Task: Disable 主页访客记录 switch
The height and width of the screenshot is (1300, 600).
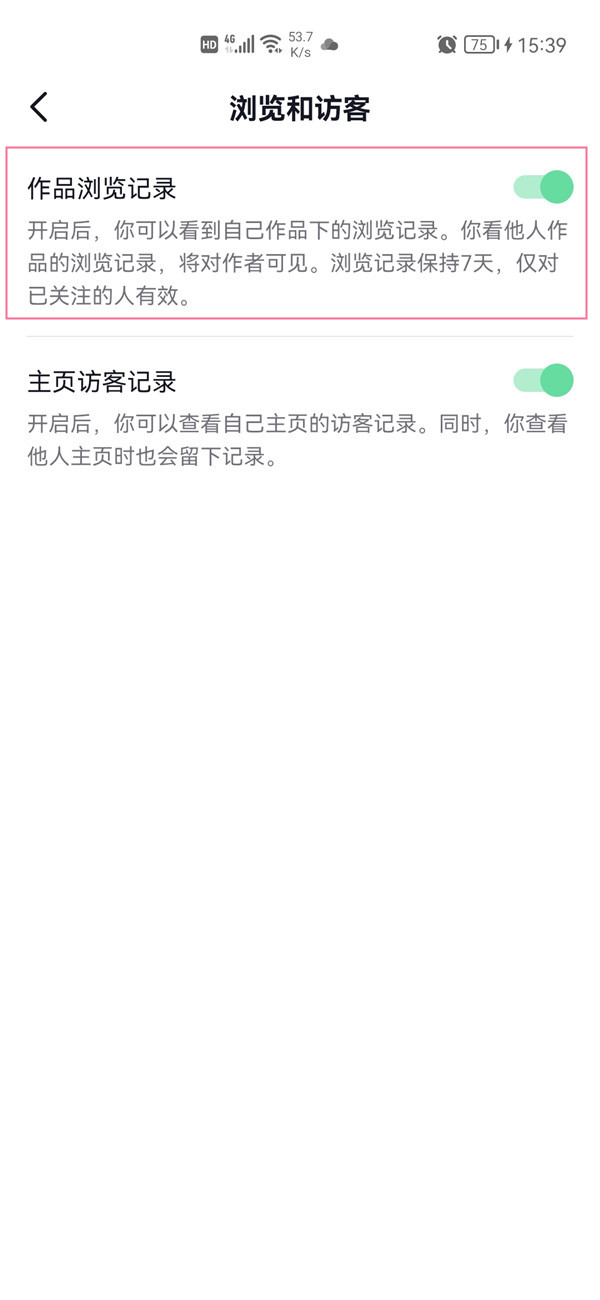Action: coord(543,380)
